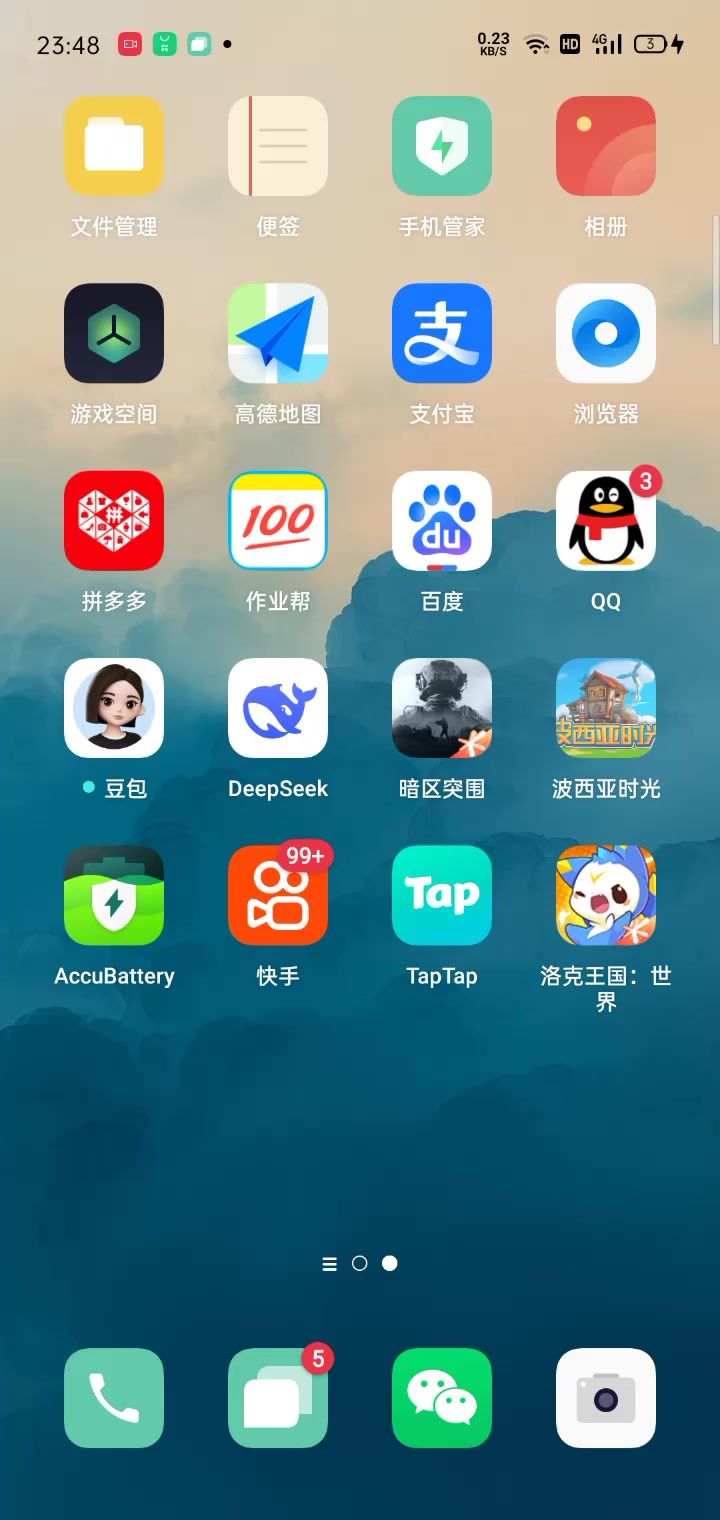This screenshot has width=720, height=1520.
Task: Launch the 豆包 assistant app
Action: [x=114, y=708]
